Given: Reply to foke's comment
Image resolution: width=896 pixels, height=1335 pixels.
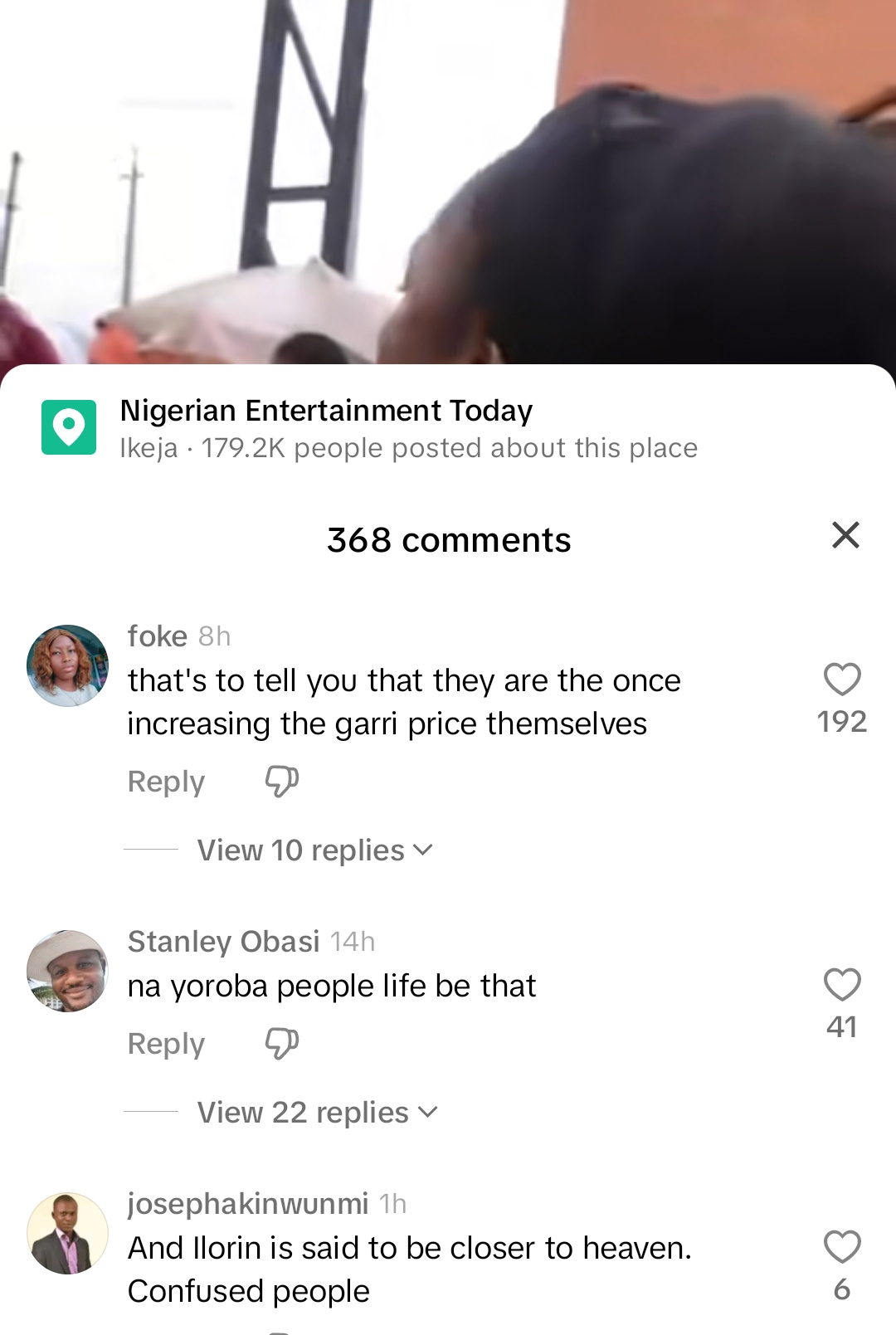Looking at the screenshot, I should point(166,782).
